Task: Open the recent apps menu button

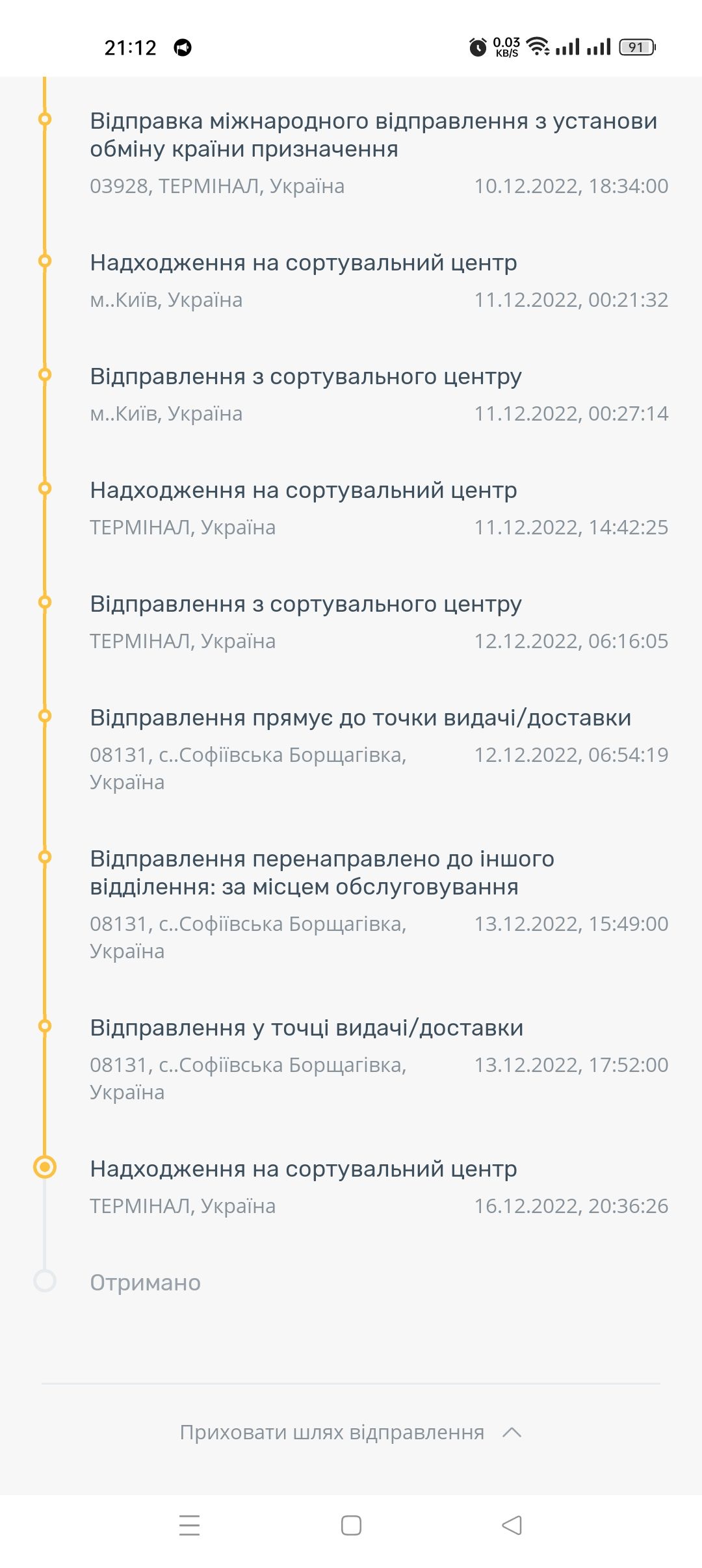Action: (189, 1525)
